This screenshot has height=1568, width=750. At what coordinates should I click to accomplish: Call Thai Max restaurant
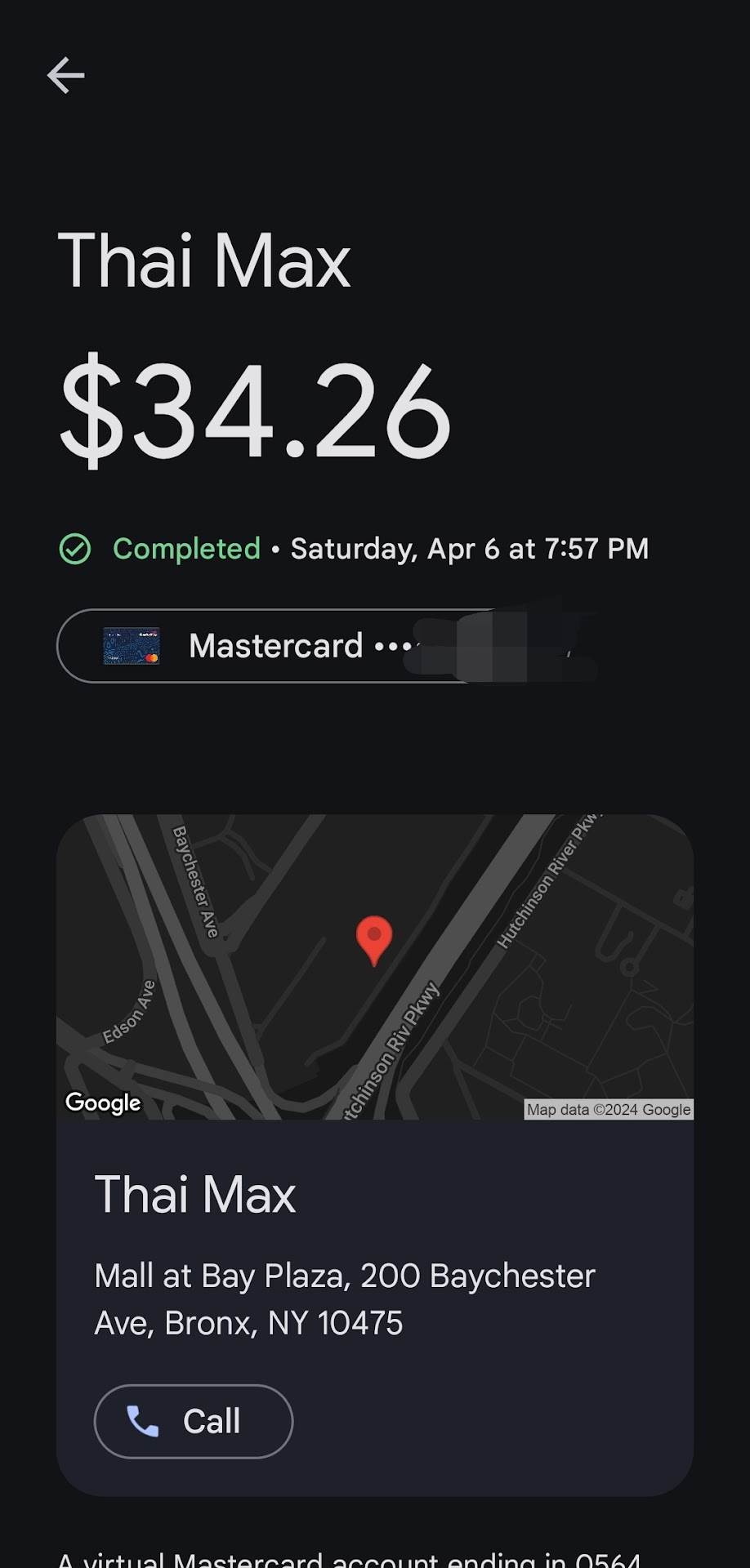pyautogui.click(x=194, y=1421)
